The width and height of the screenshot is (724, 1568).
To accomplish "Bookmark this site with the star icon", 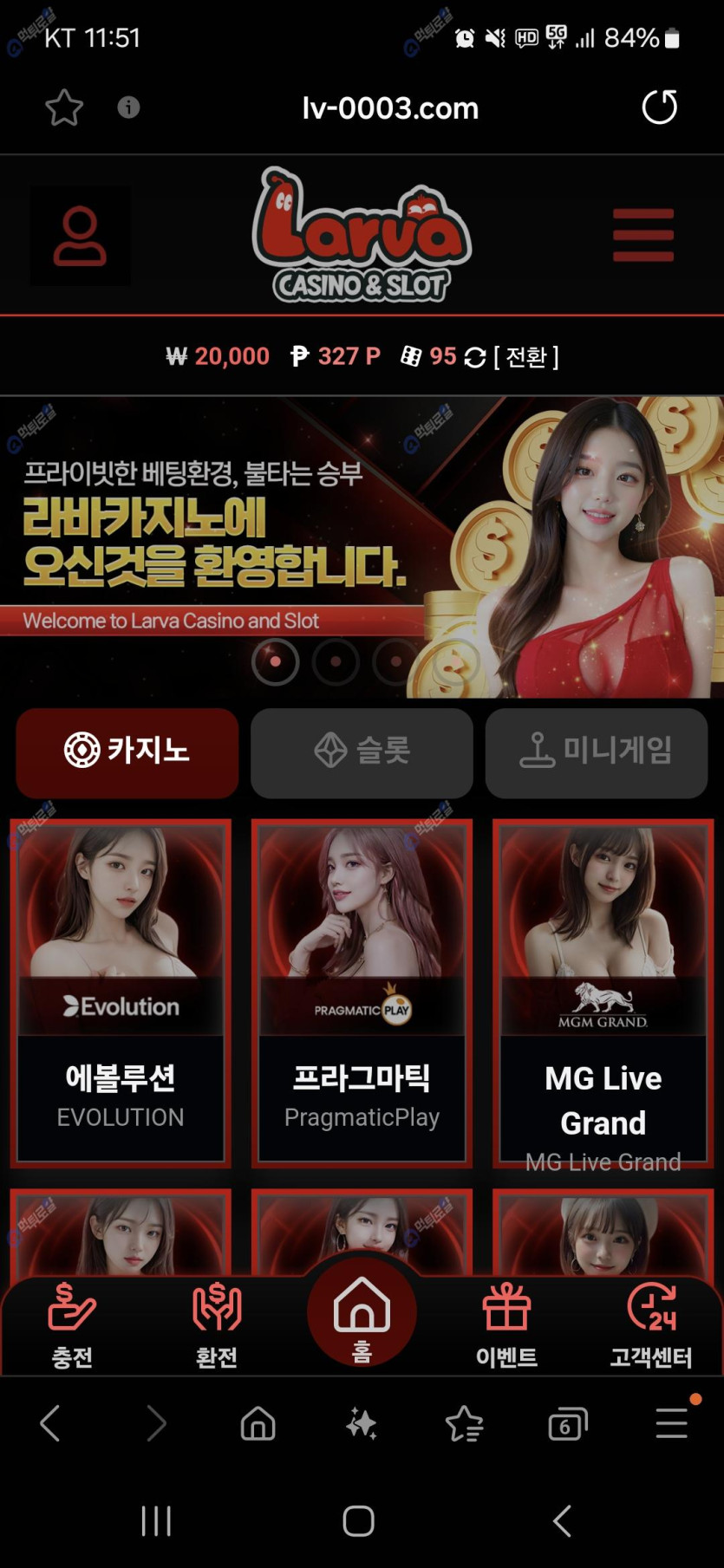I will click(64, 108).
